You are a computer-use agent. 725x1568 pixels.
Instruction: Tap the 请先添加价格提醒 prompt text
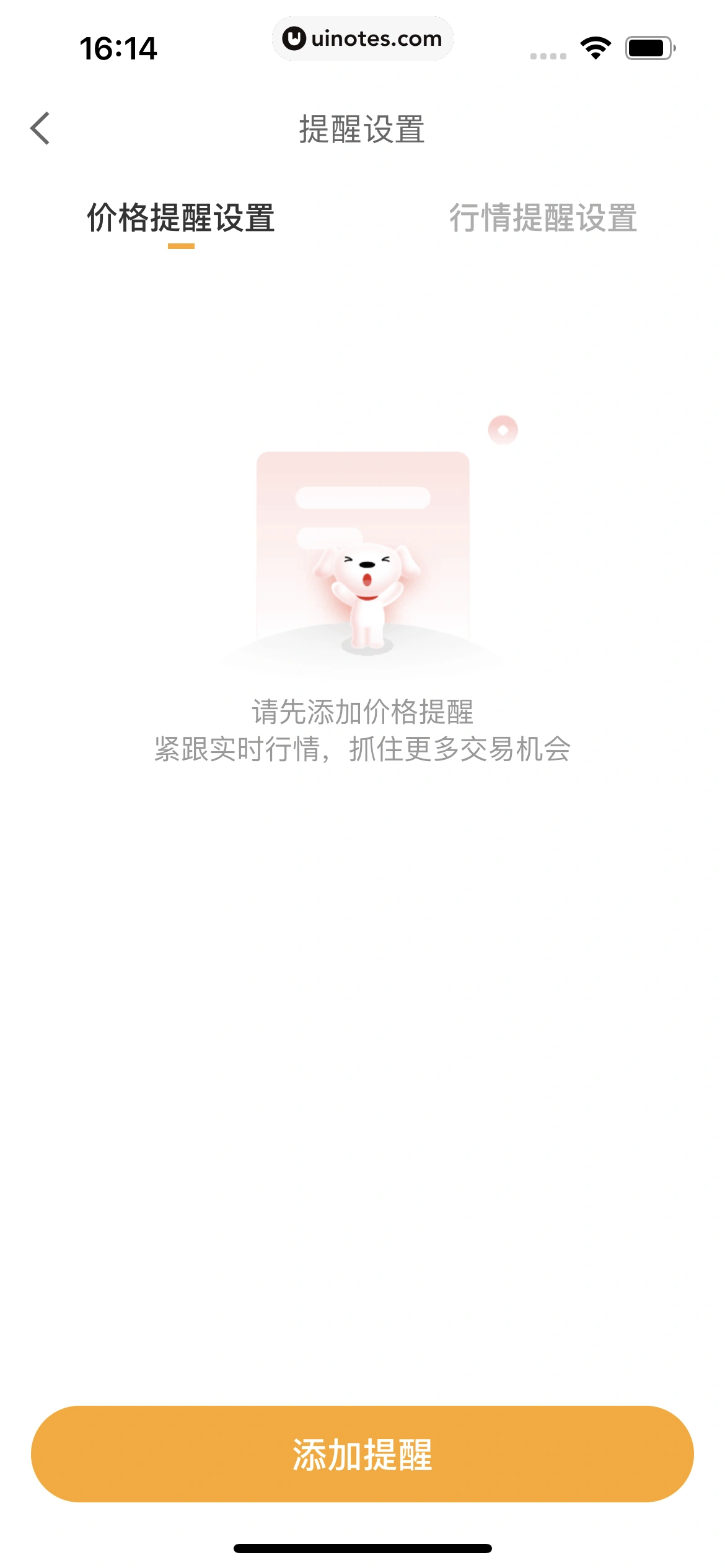[362, 712]
